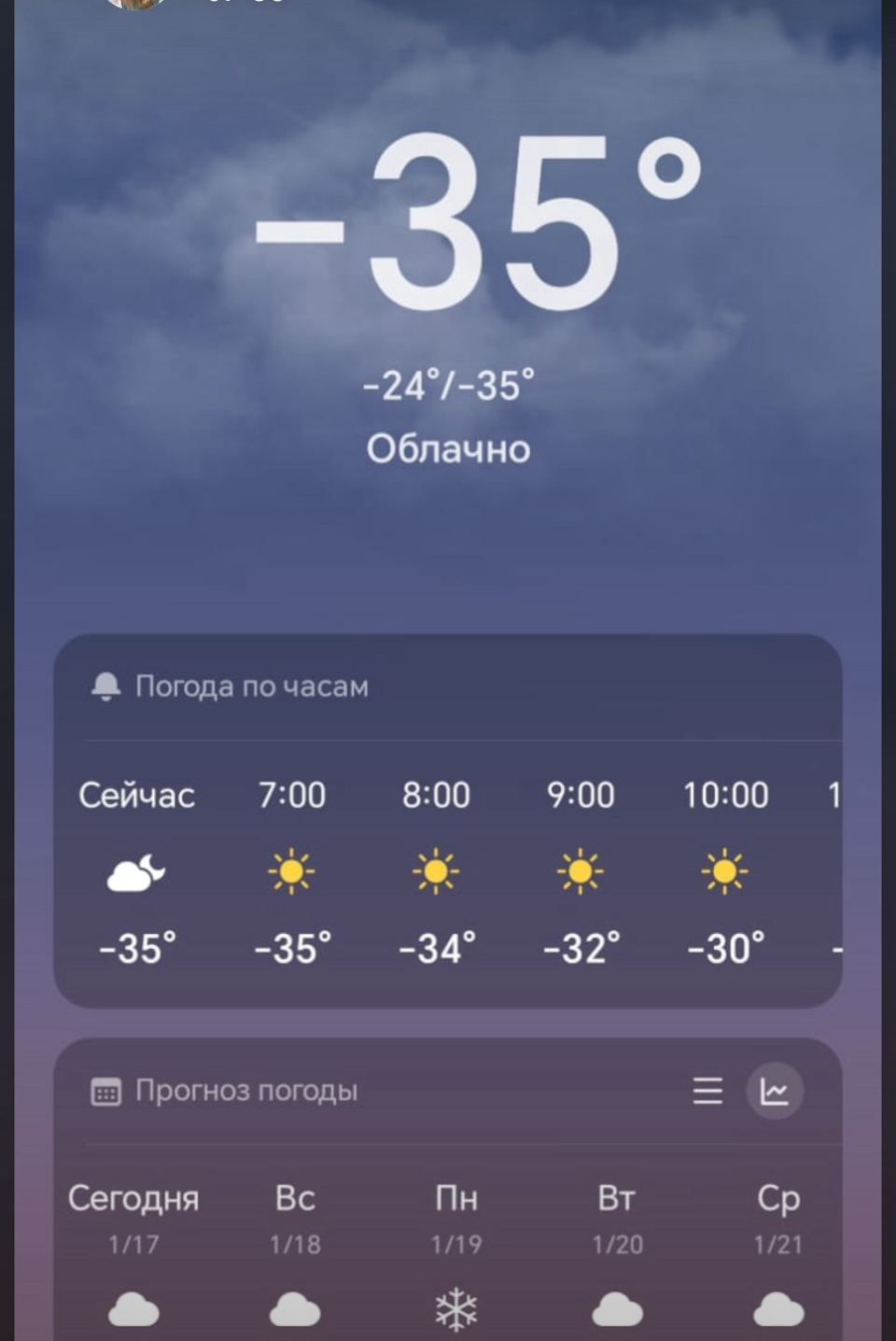
Task: Open Wednesday 1/21 forecast
Action: click(x=778, y=1251)
